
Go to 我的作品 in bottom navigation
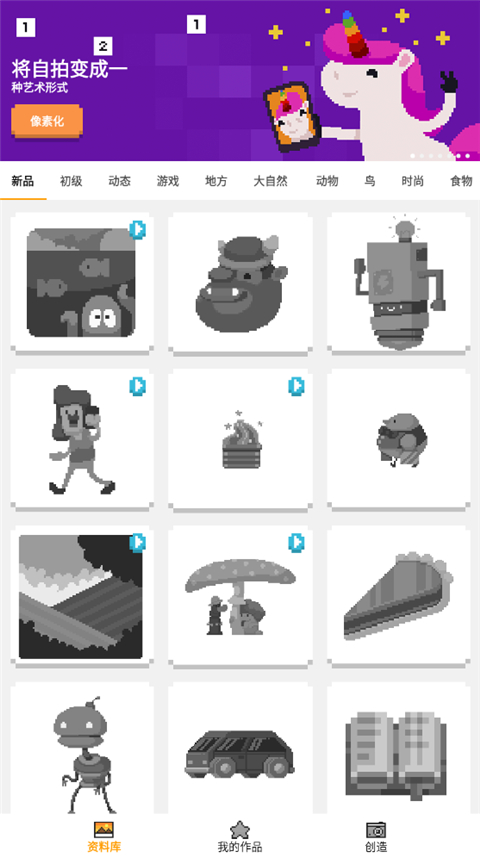[x=239, y=837]
